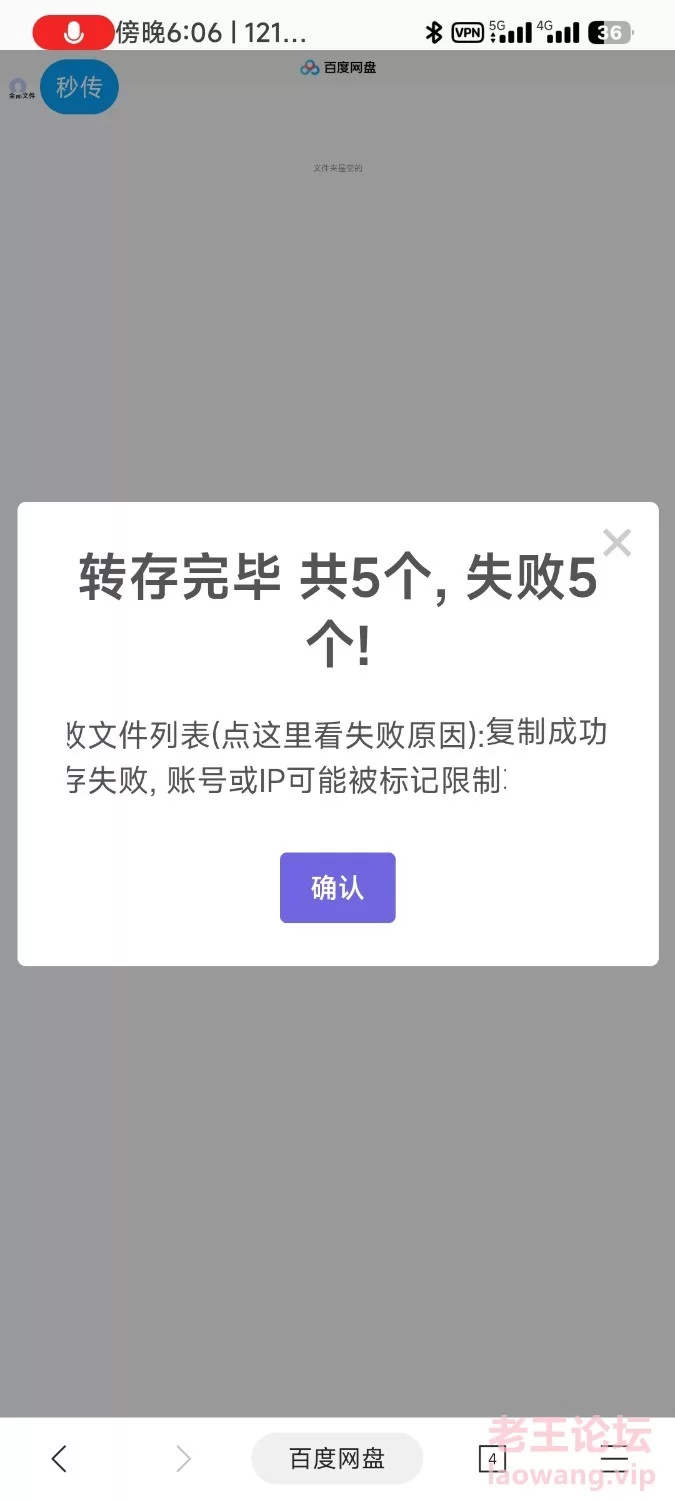
Task: Open the 百度网盘 address bar
Action: pyautogui.click(x=337, y=1459)
